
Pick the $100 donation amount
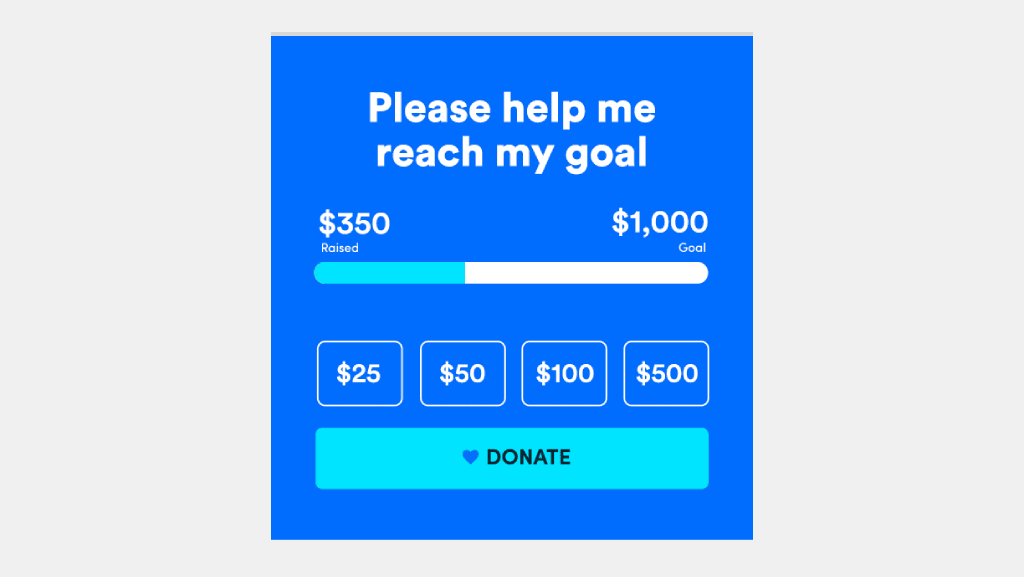coord(564,374)
